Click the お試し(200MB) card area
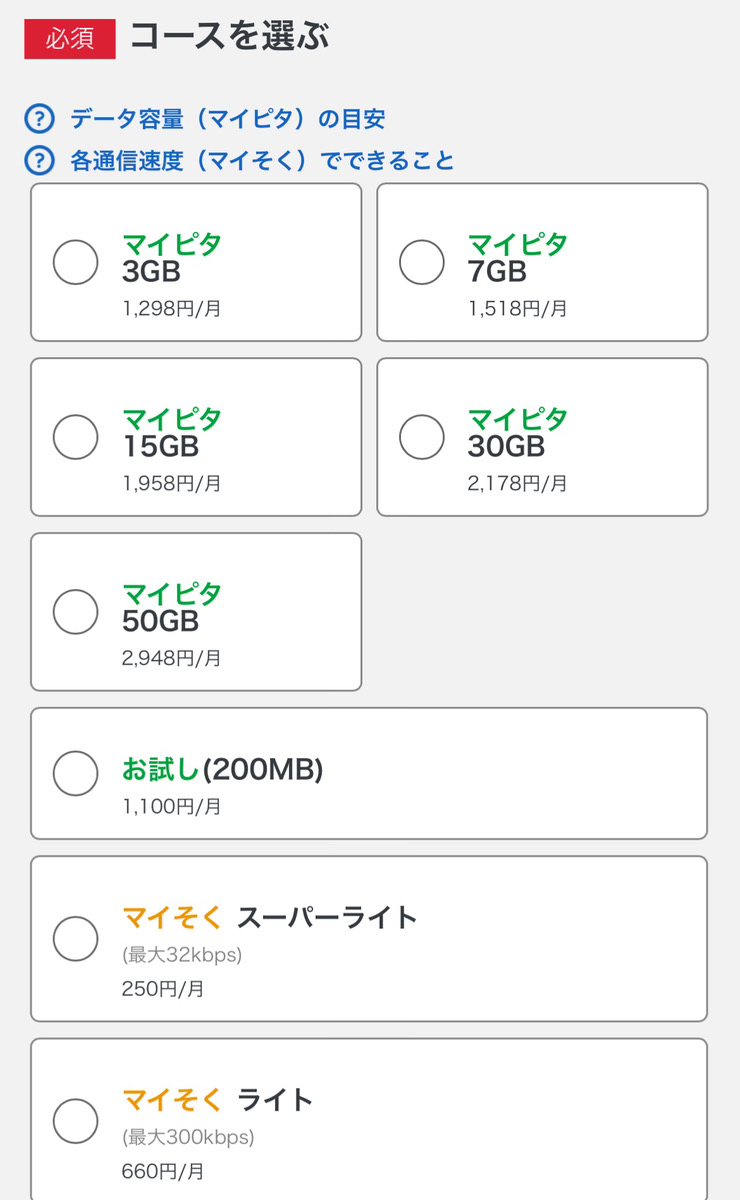Screen dimensions: 740x1200 tap(370, 772)
